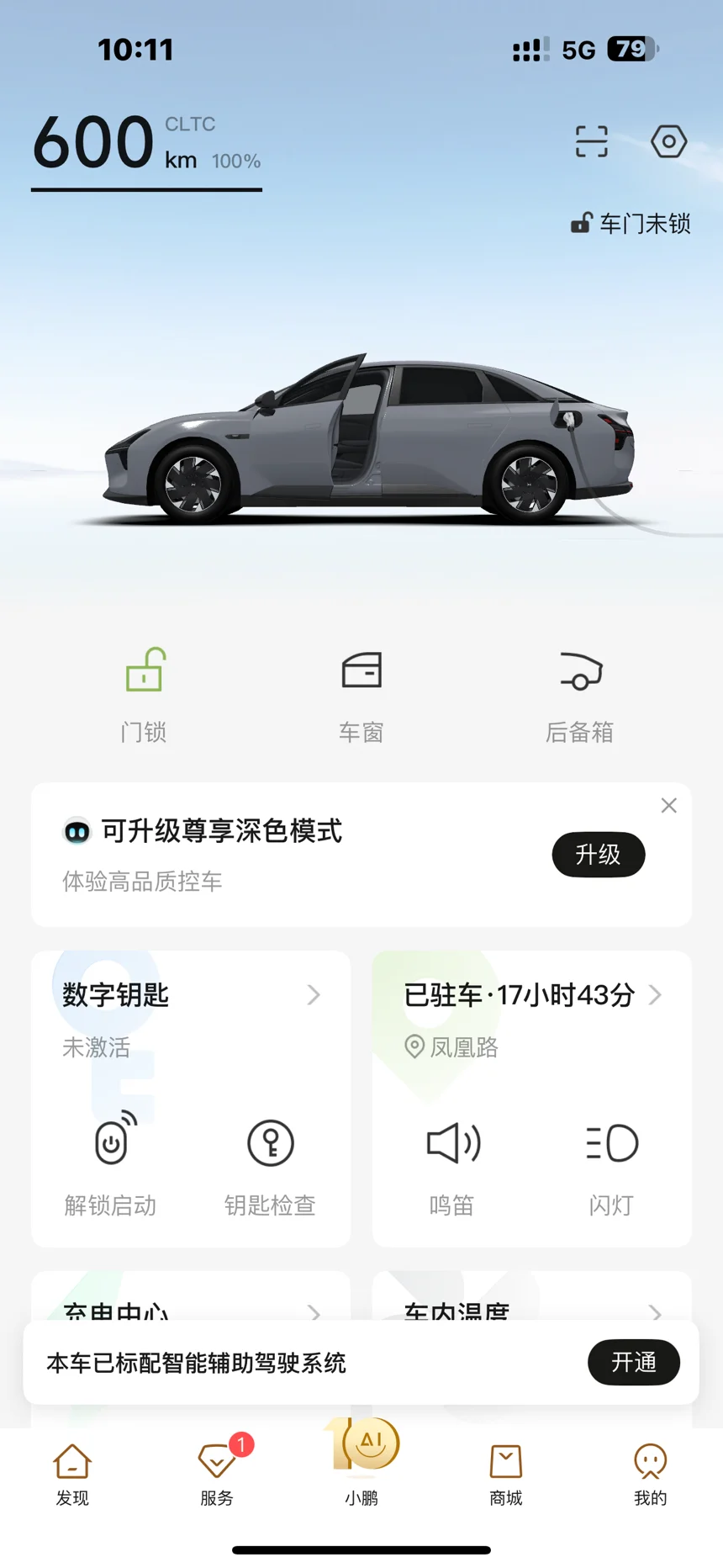
Task: Open the scan icon
Action: coord(591,141)
